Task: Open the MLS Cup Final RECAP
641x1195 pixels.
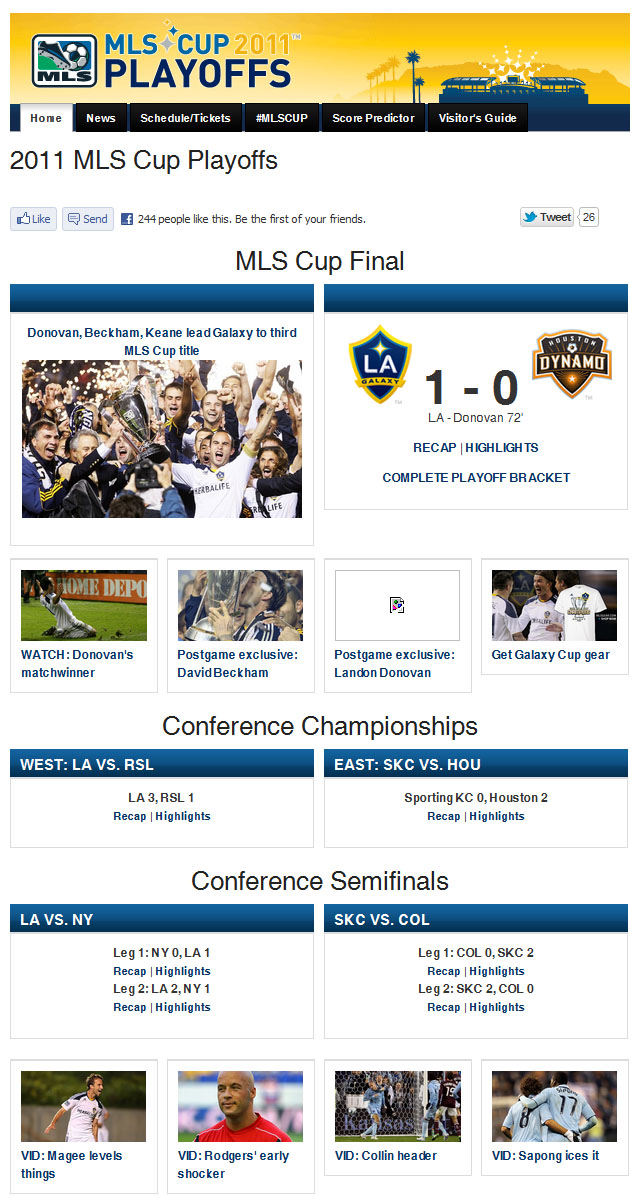Action: [x=435, y=448]
